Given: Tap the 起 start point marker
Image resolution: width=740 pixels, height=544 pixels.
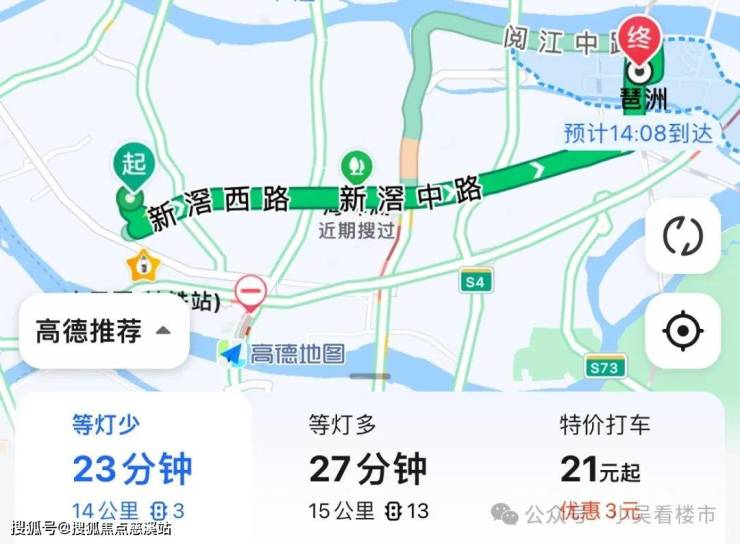Looking at the screenshot, I should pyautogui.click(x=133, y=165).
